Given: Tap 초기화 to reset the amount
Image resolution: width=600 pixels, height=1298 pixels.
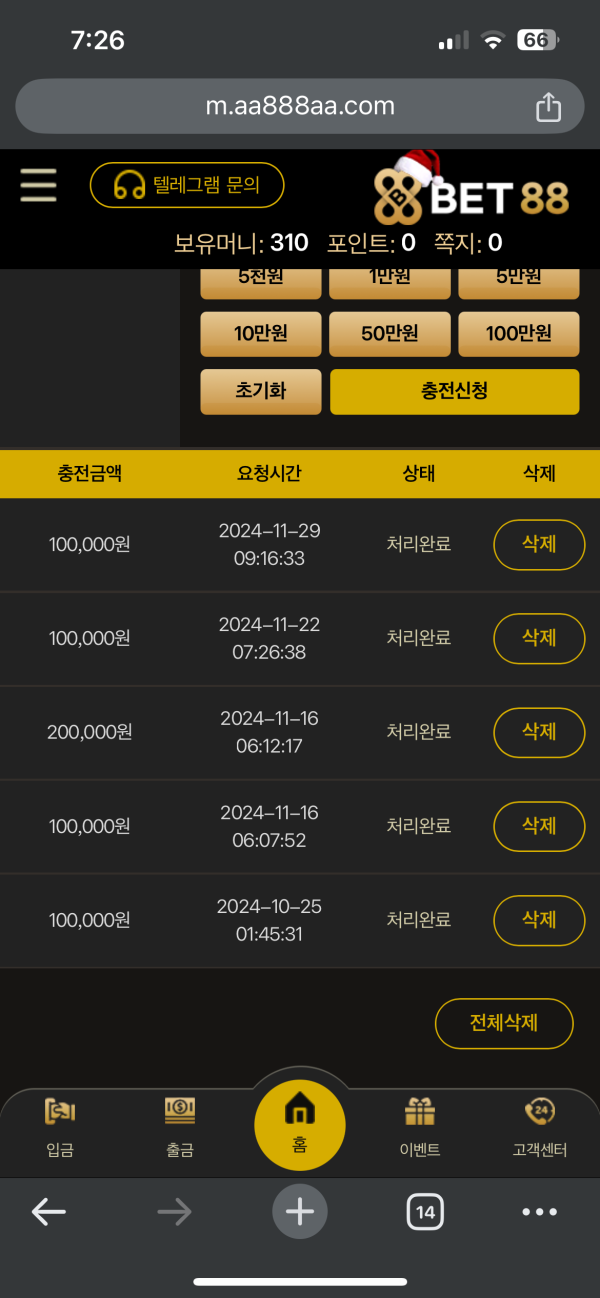Looking at the screenshot, I should tap(261, 391).
